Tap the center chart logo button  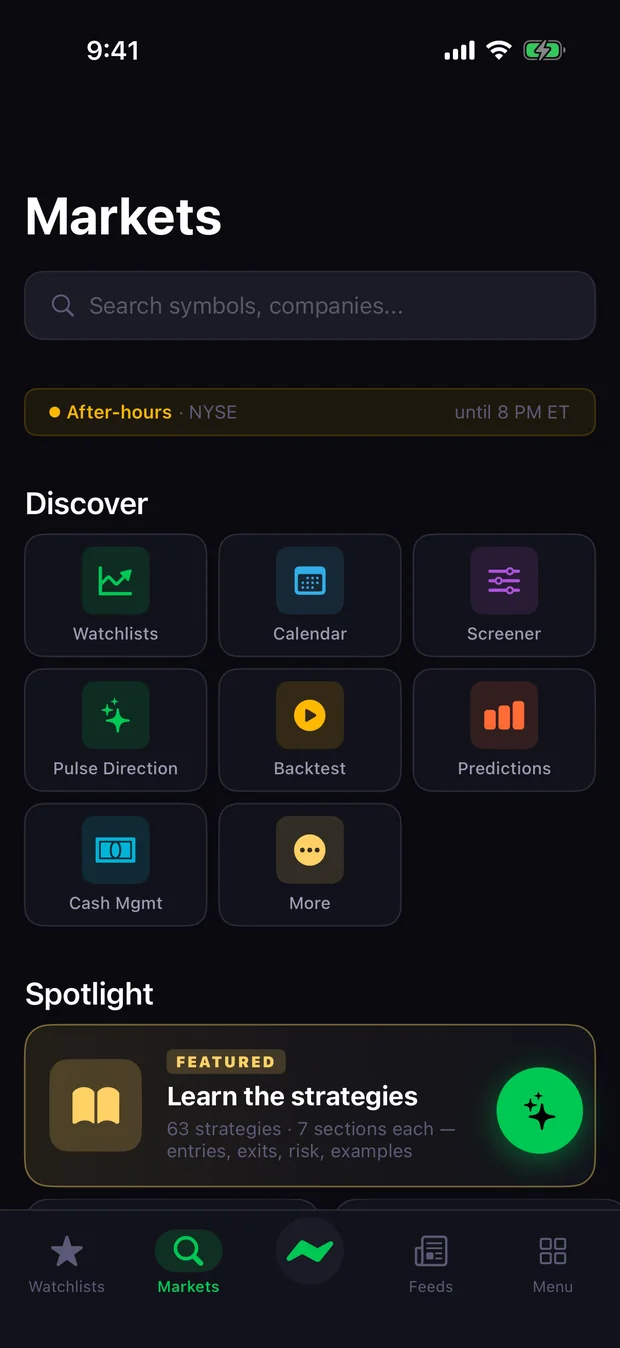click(310, 1251)
